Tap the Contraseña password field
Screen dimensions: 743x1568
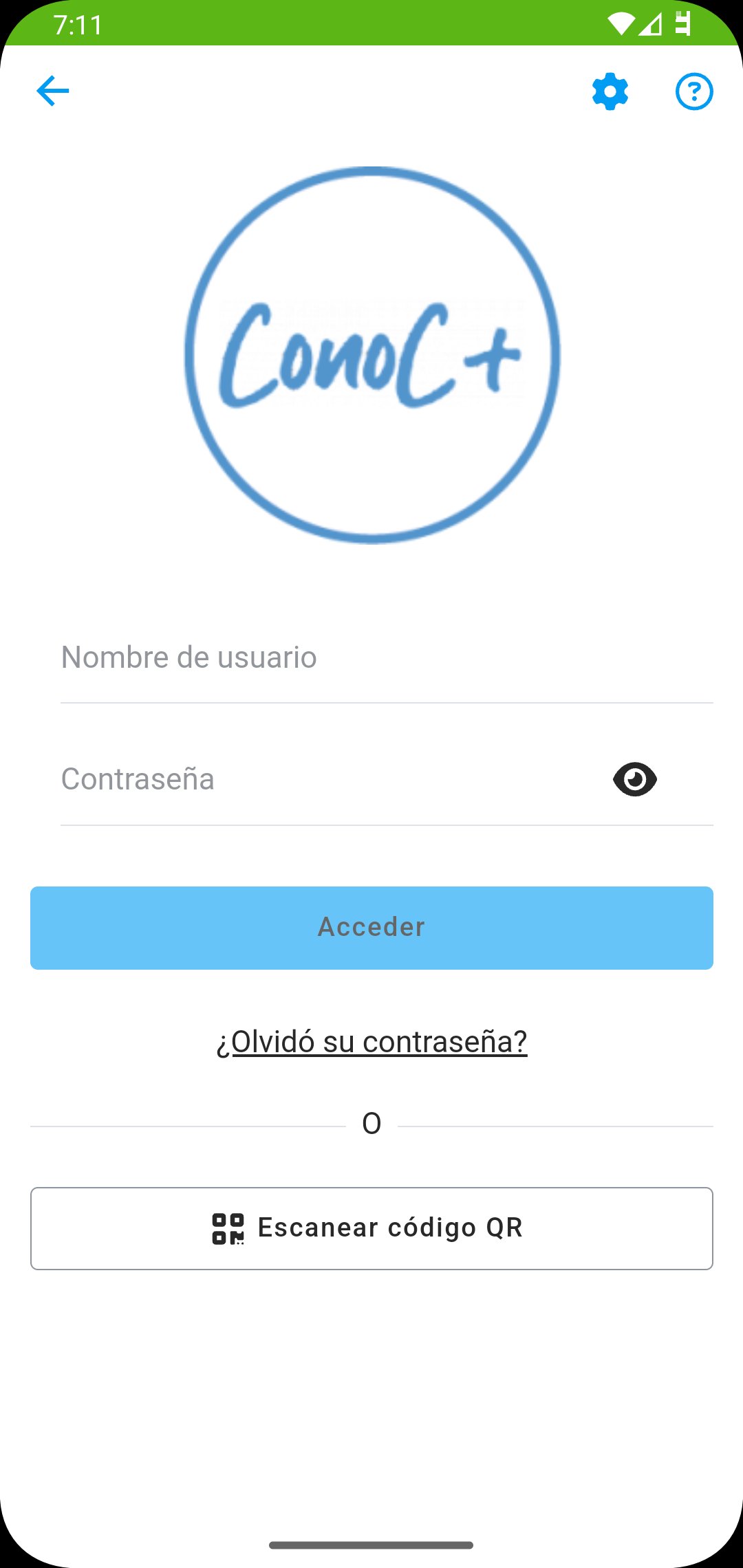(330, 780)
